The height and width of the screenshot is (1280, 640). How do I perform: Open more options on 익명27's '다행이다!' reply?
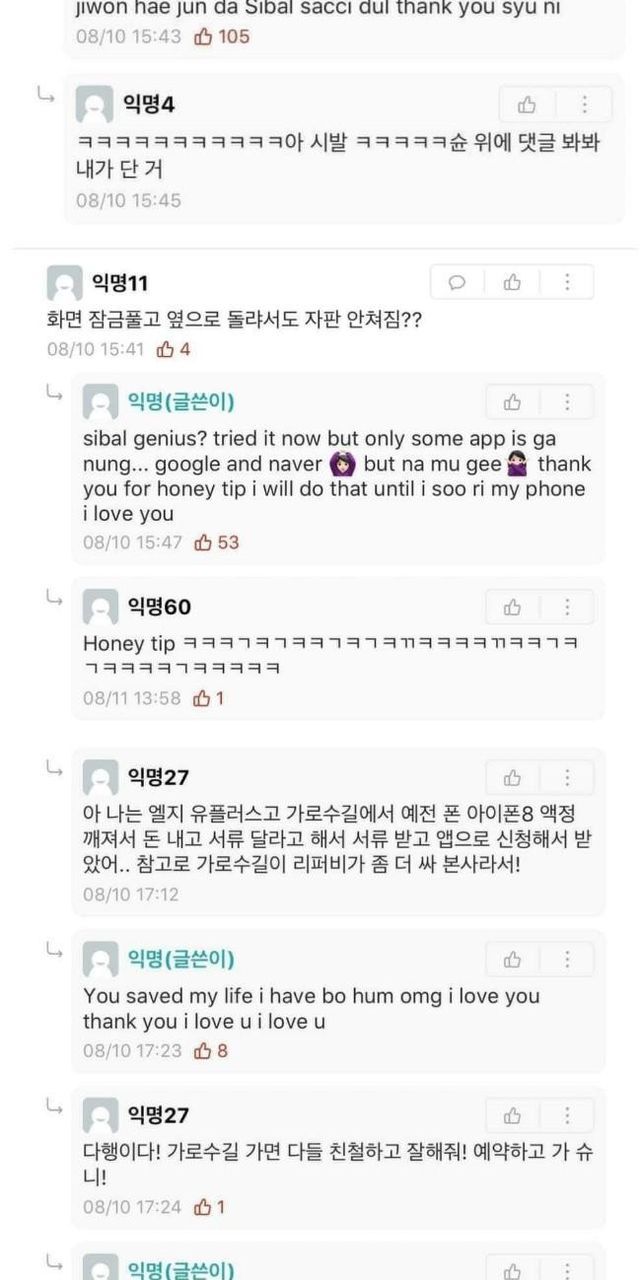point(567,1115)
